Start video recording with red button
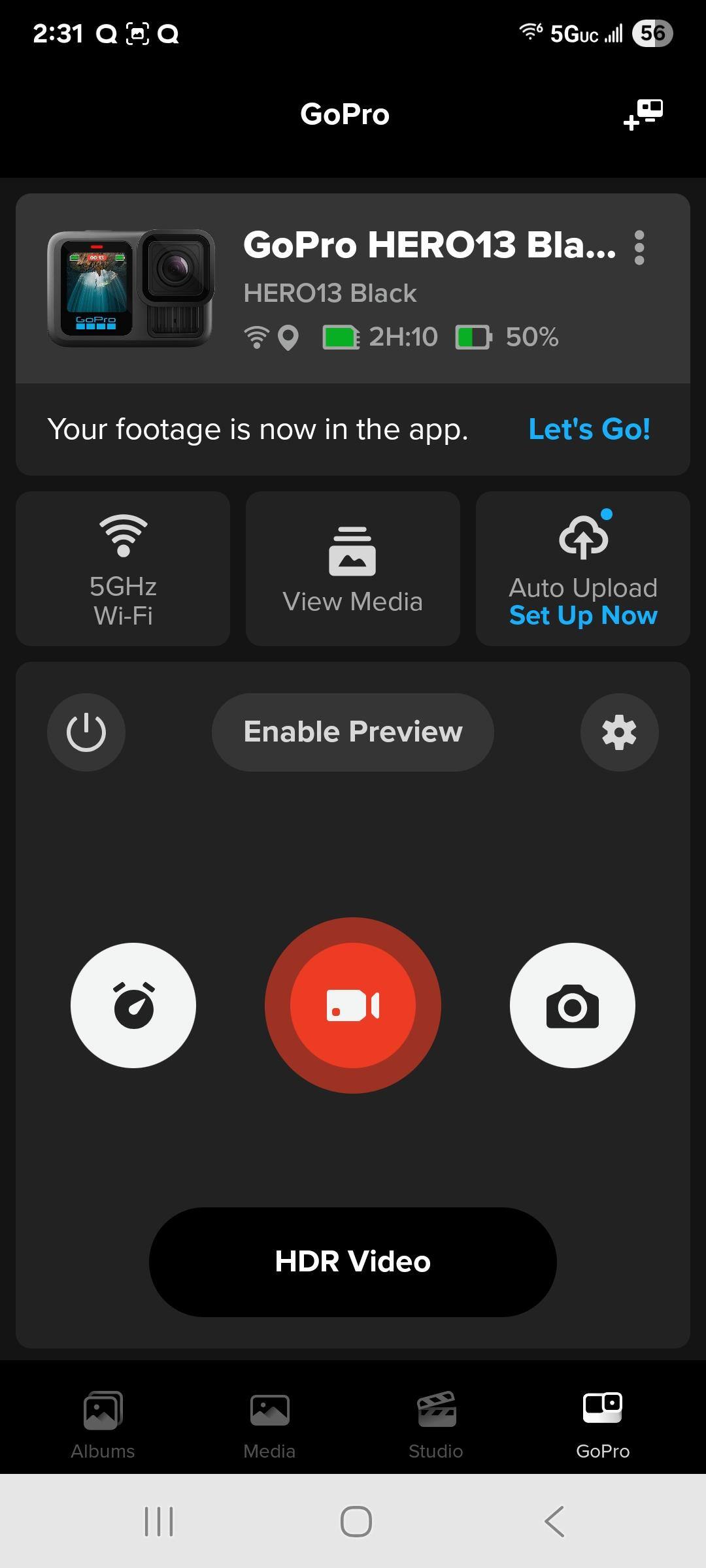Screen dimensions: 706x1568 [x=352, y=1005]
